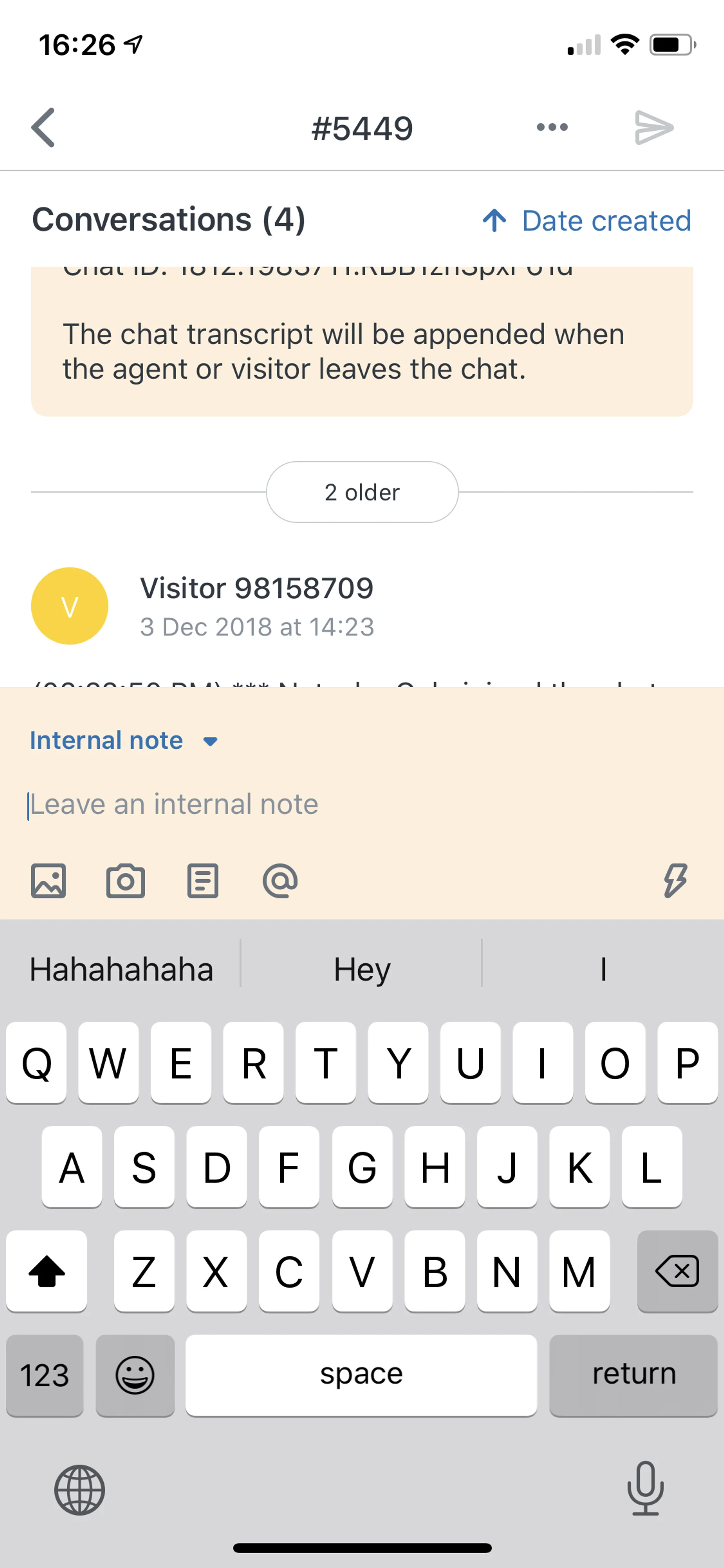
Task: Select the Hey keyboard suggestion
Action: click(x=362, y=969)
